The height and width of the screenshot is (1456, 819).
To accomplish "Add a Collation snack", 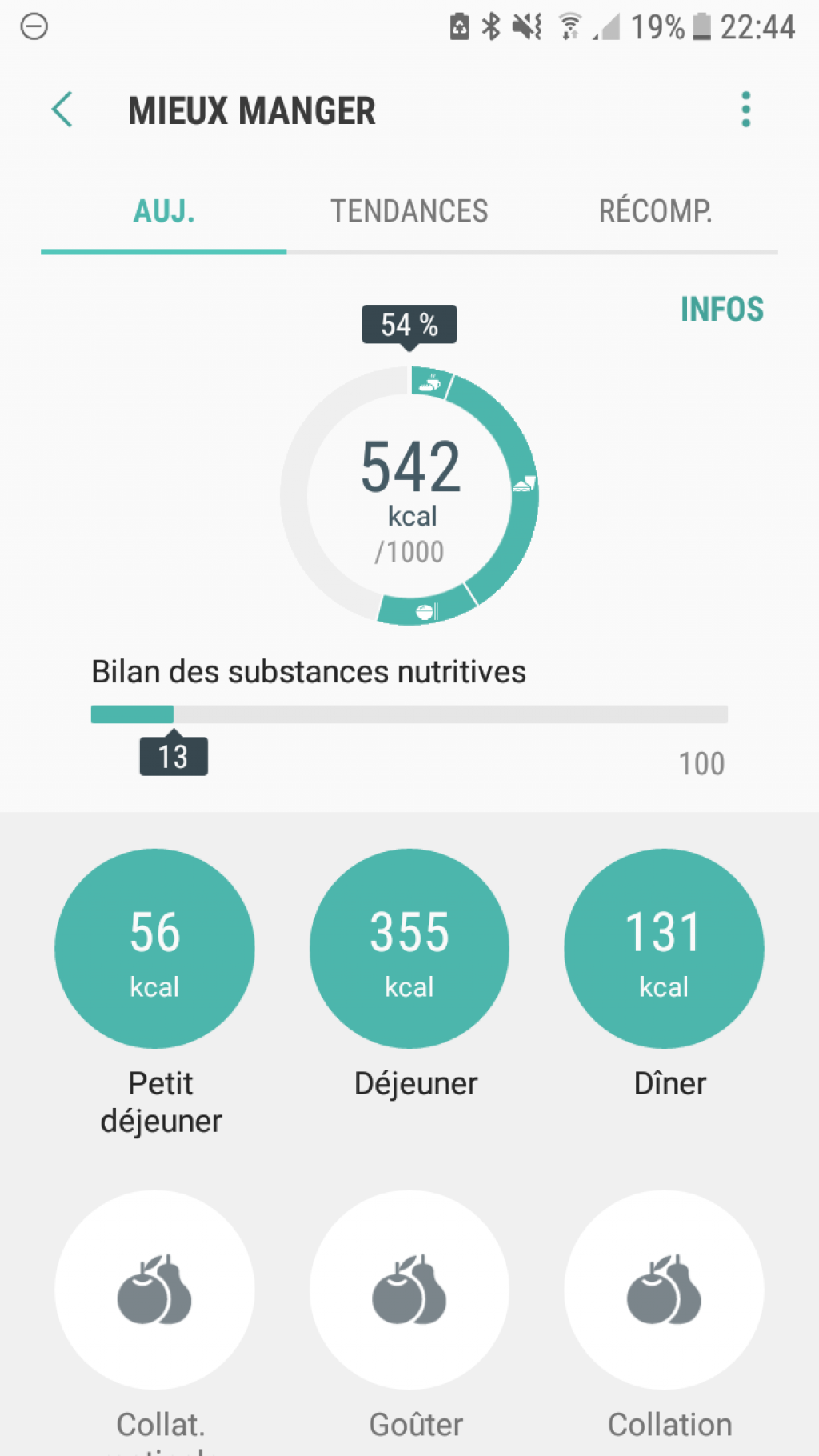I will coord(664,1290).
